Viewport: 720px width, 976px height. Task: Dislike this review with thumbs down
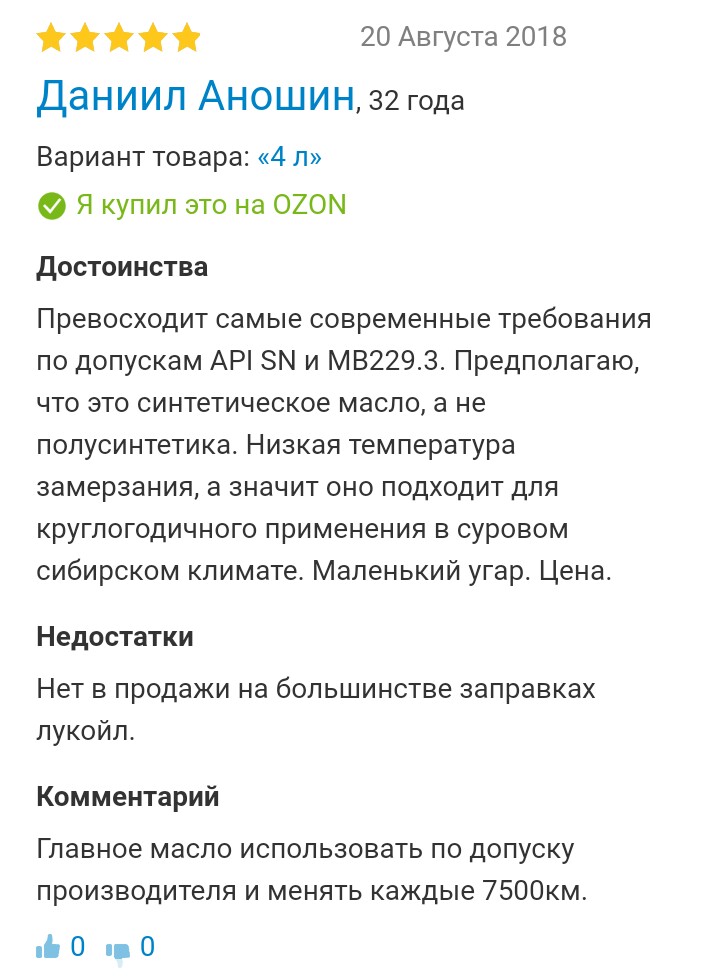[x=118, y=947]
